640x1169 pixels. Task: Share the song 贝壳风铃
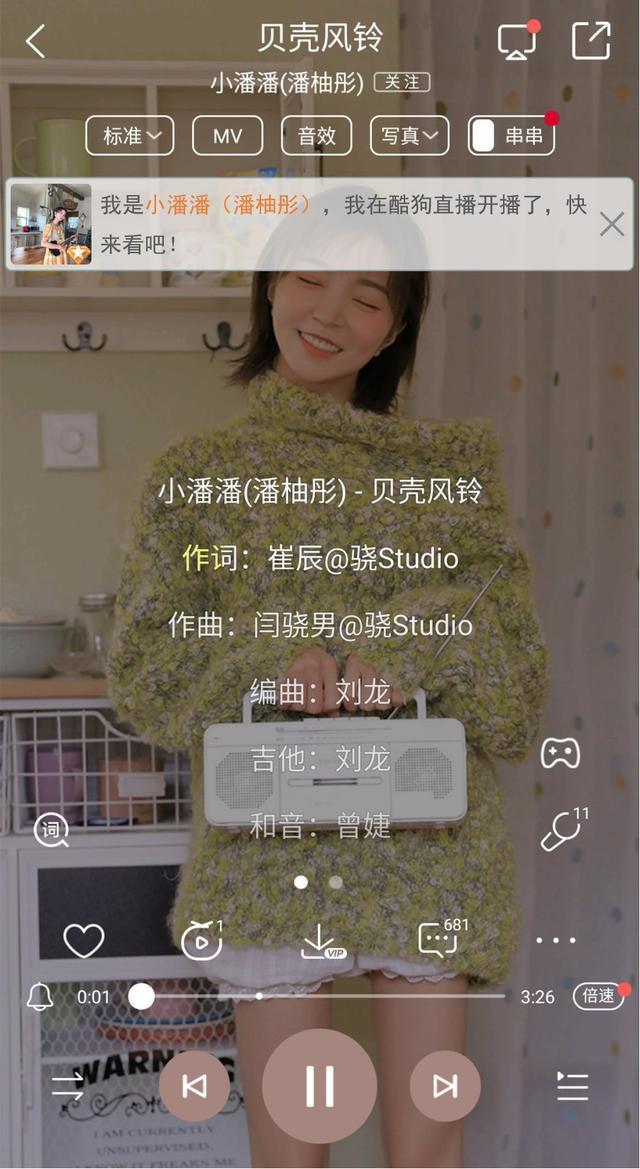coord(592,40)
